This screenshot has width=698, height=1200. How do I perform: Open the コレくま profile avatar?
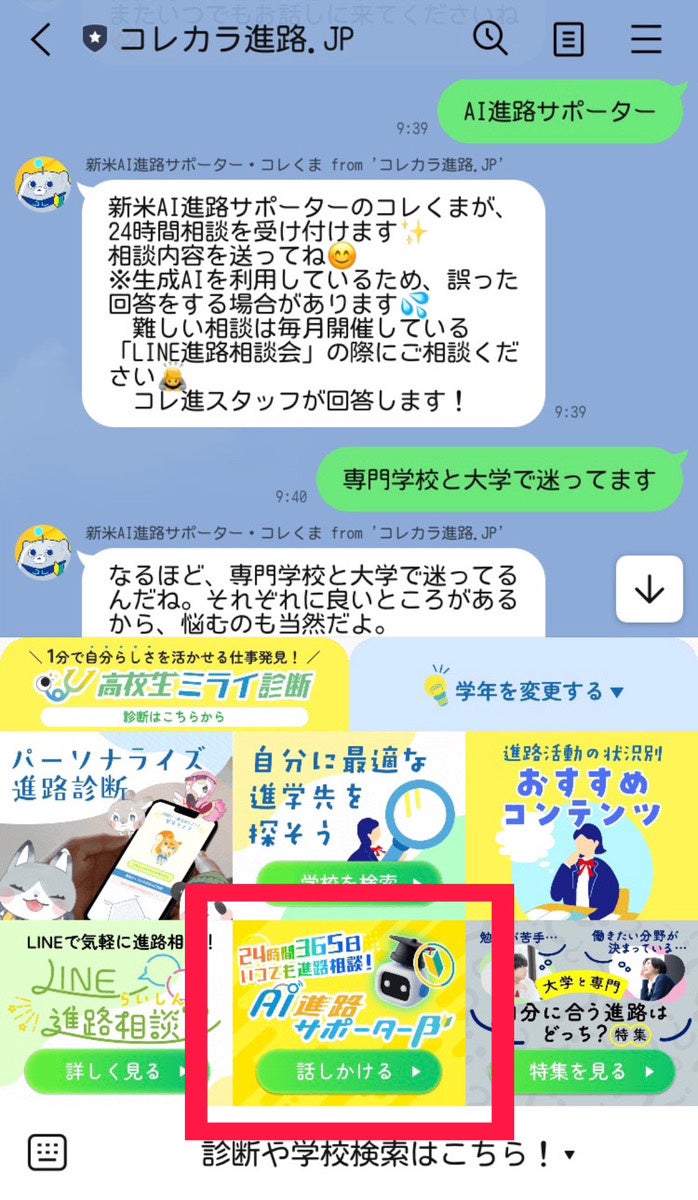[x=41, y=183]
